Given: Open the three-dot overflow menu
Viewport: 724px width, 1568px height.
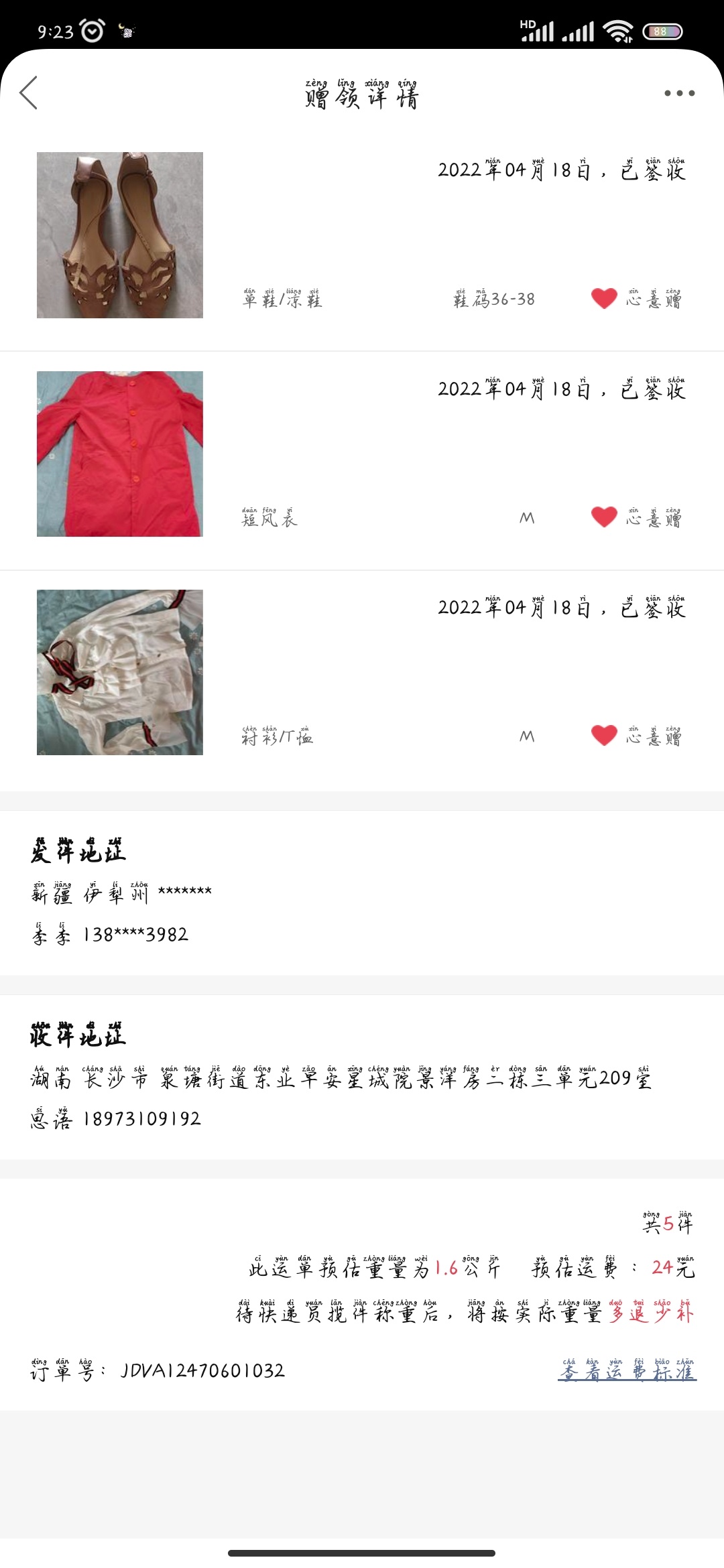Looking at the screenshot, I should pos(679,93).
